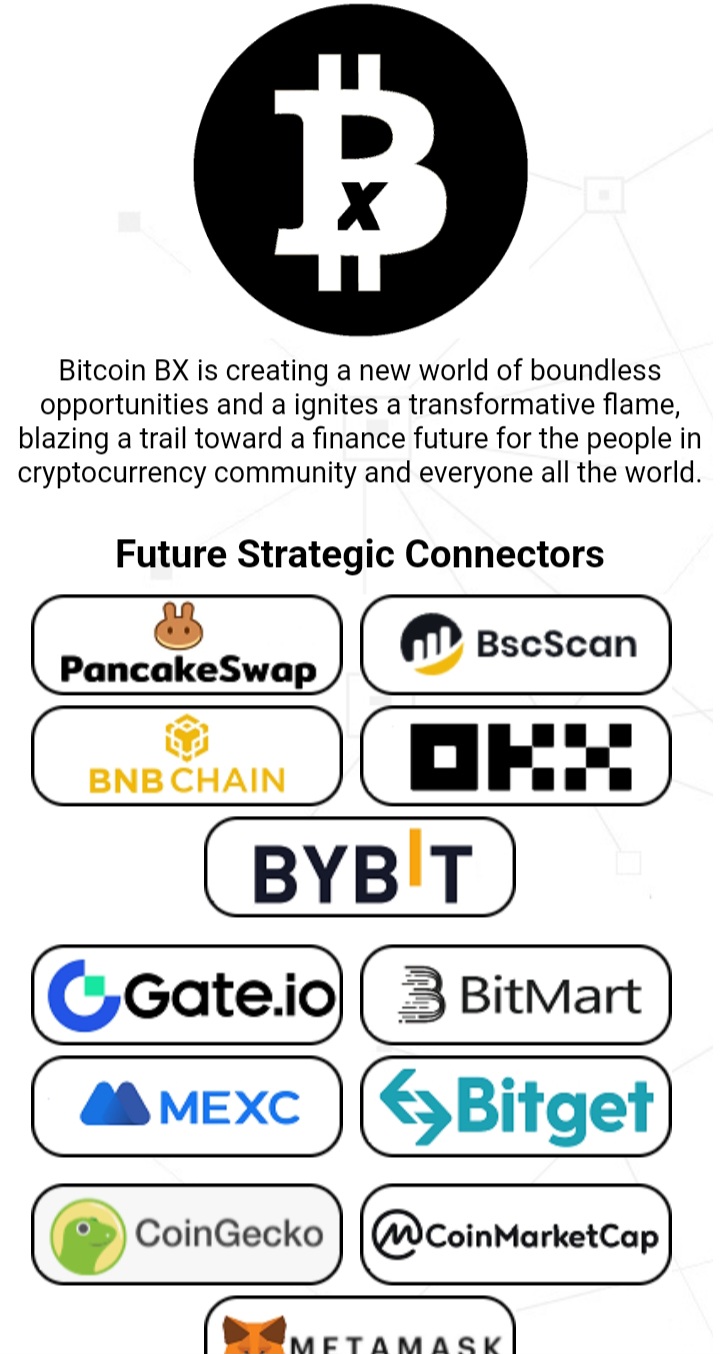The height and width of the screenshot is (1354, 720).
Task: Open the CoinMarketCap tile
Action: 515,1235
